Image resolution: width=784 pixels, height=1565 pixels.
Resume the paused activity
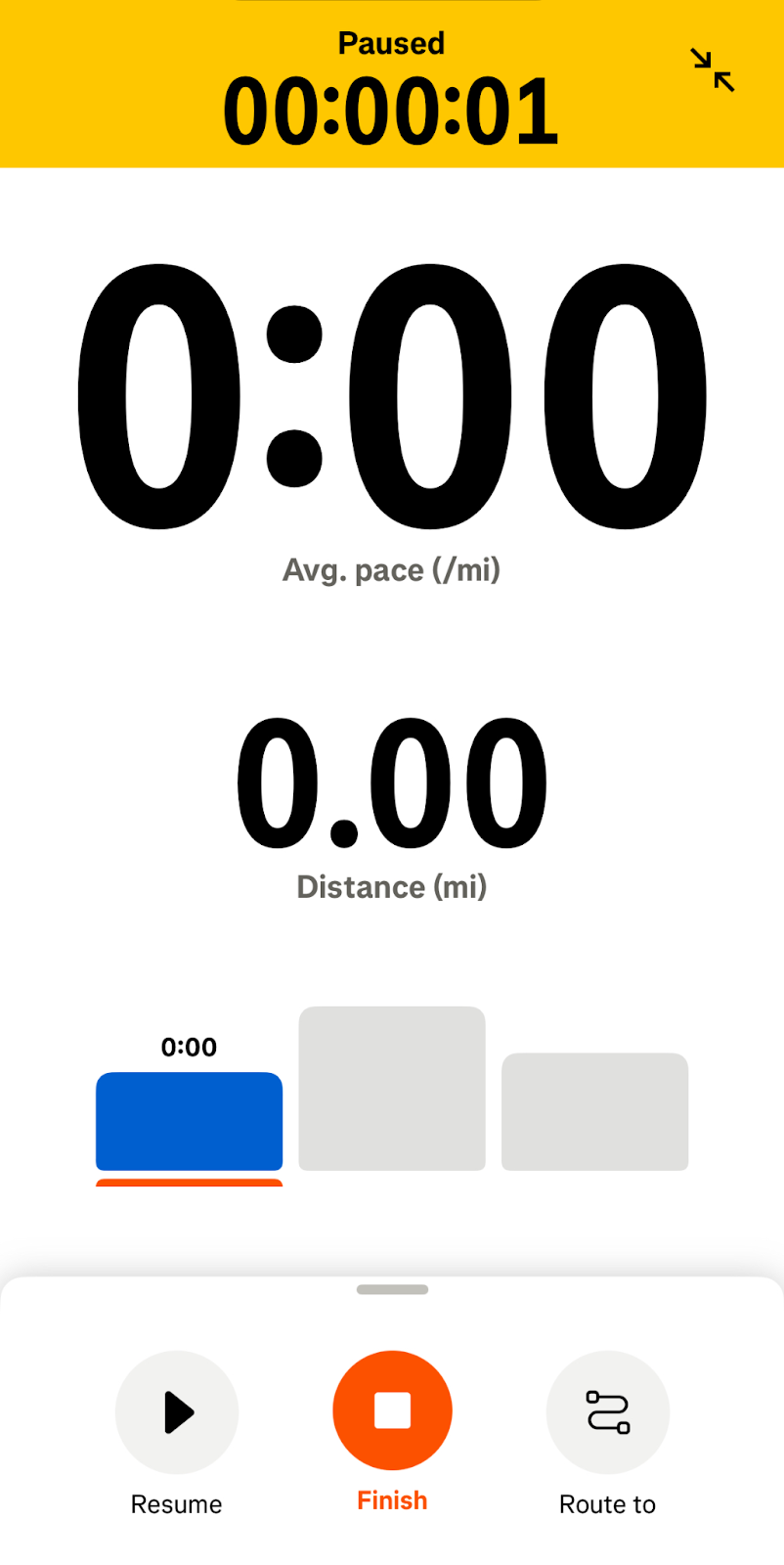tap(177, 1411)
